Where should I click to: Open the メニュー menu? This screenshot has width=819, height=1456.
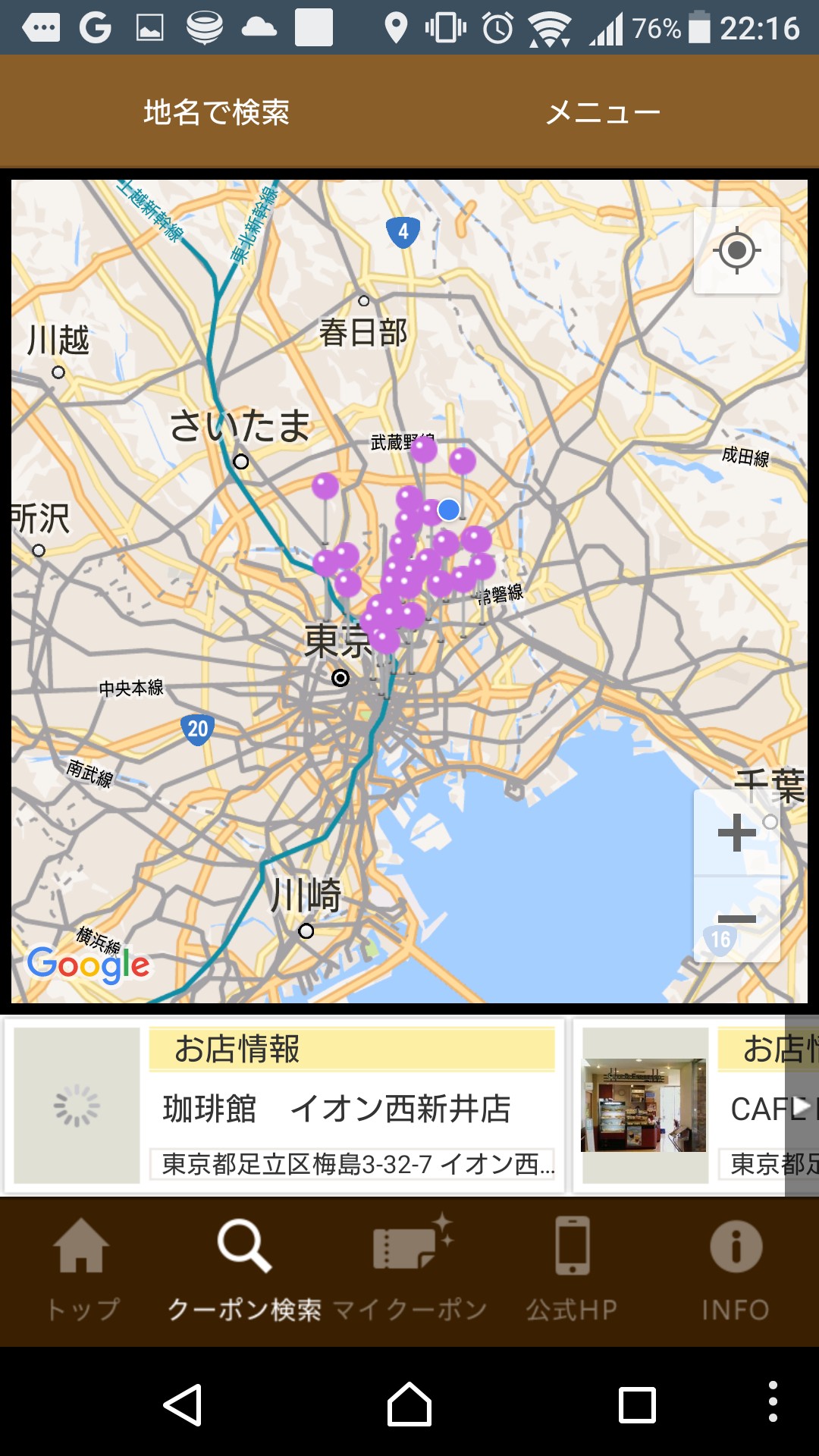click(603, 112)
